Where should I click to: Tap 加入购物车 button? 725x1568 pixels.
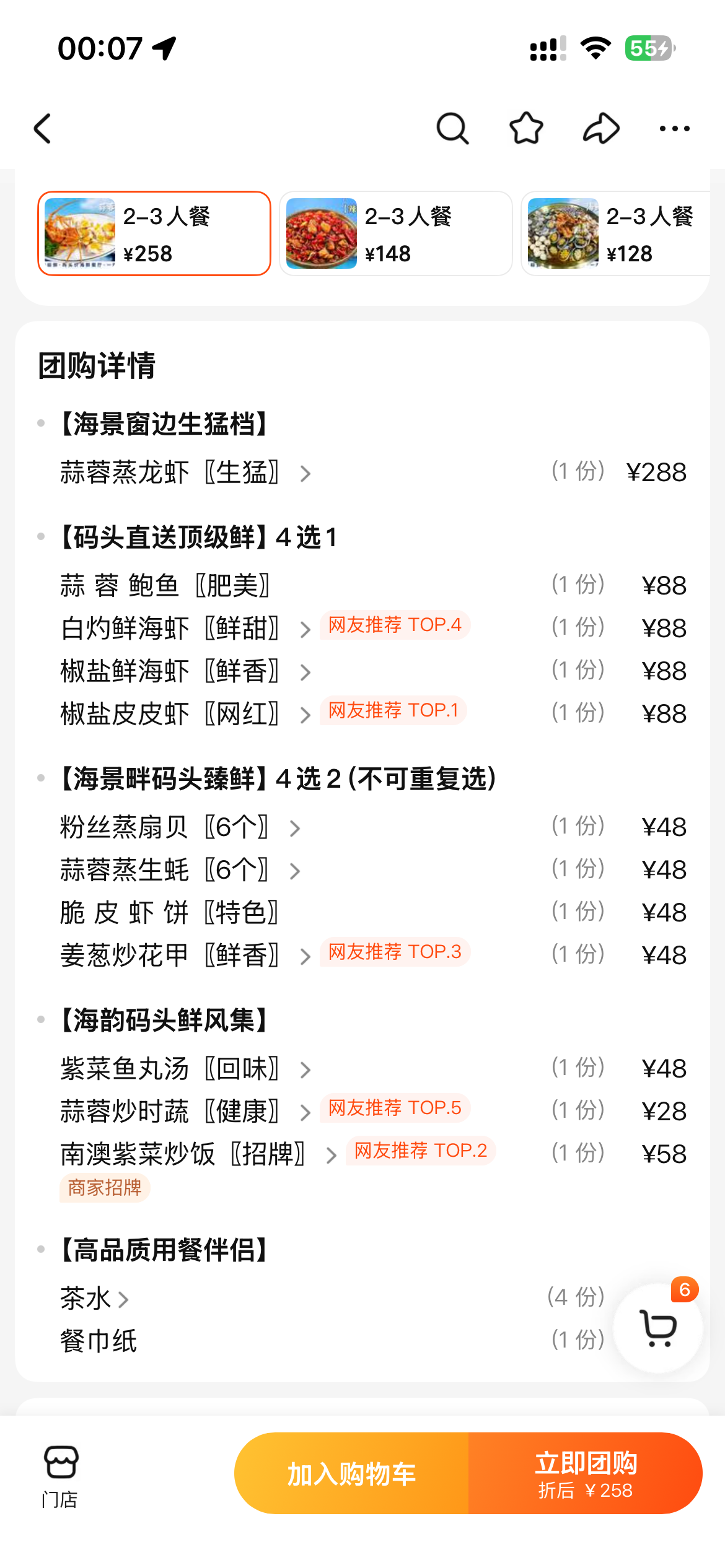pos(351,1473)
